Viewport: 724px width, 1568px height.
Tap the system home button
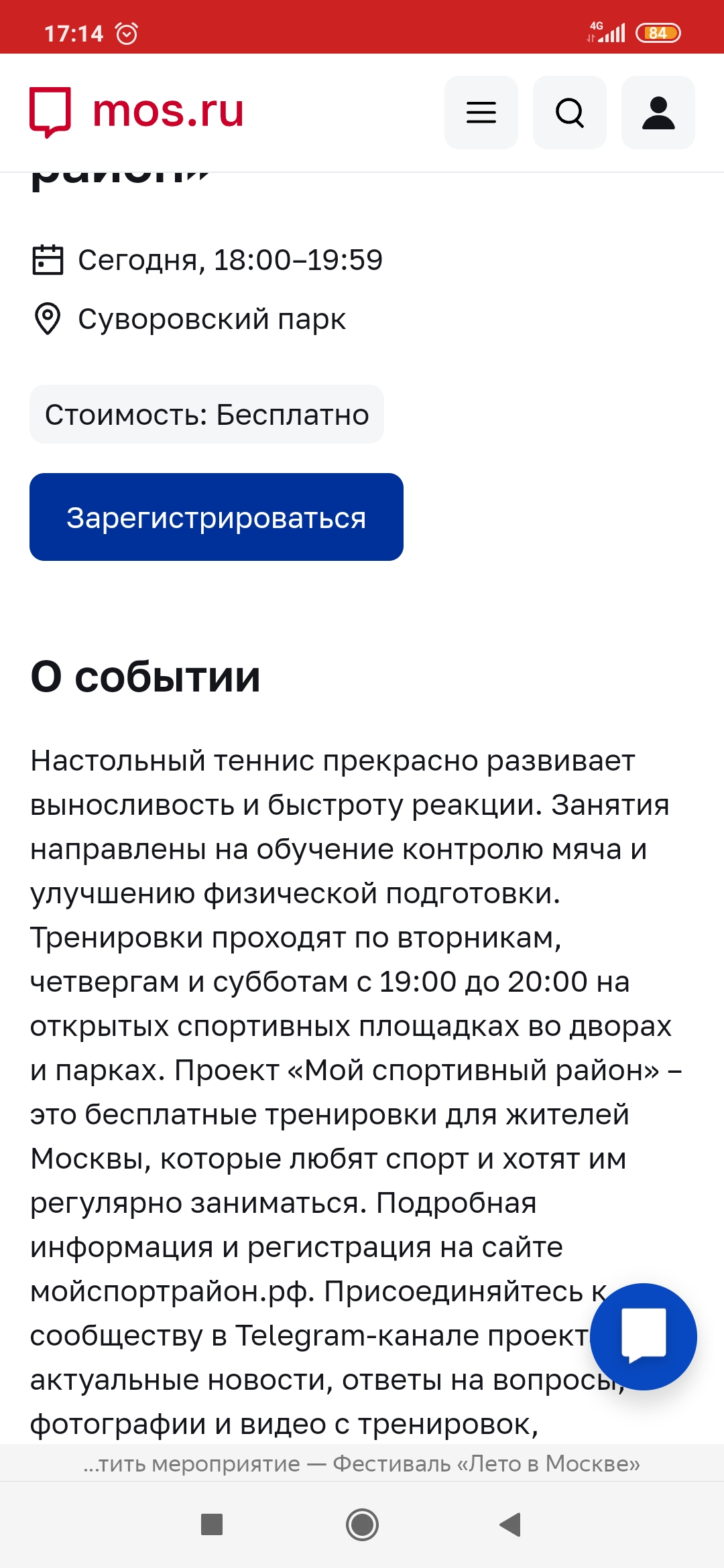click(x=362, y=1524)
